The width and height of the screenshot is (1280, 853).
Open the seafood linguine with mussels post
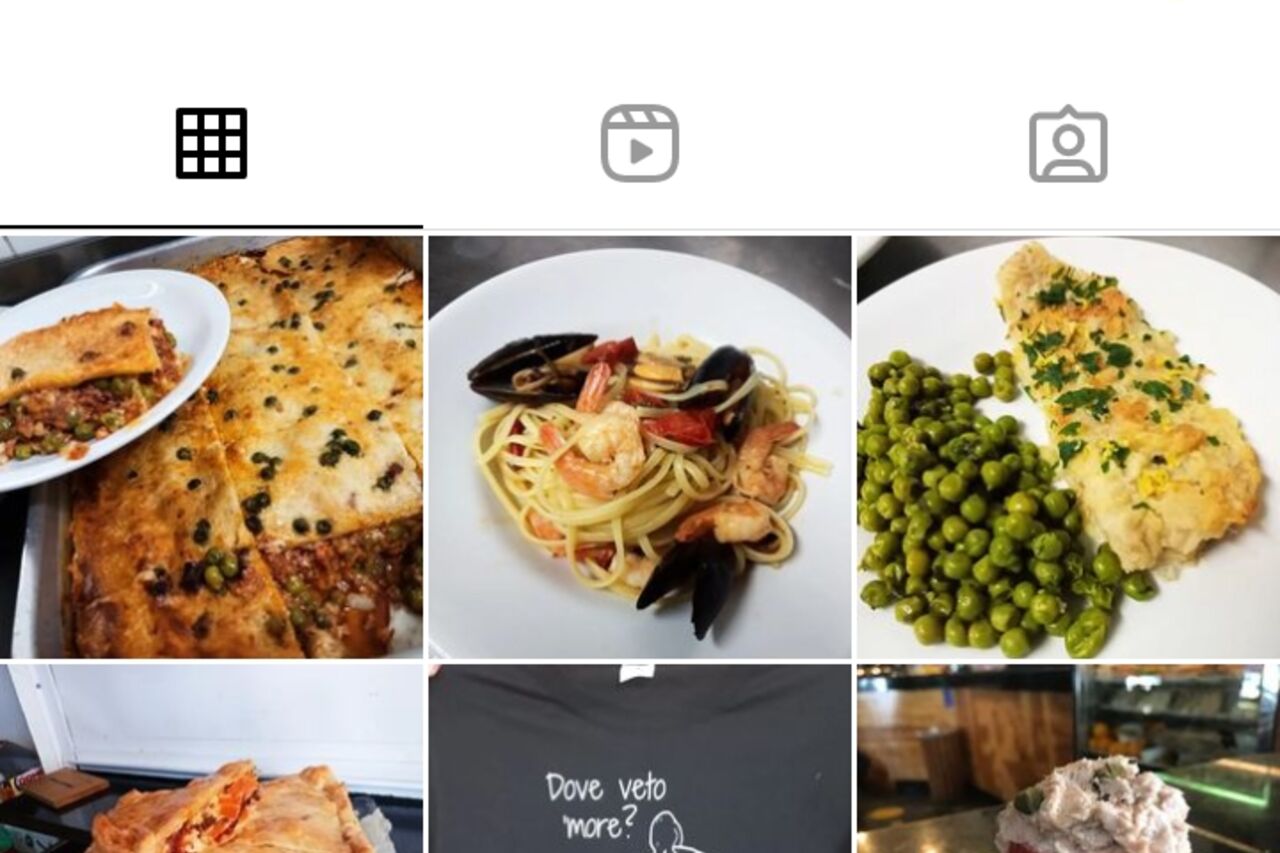(x=640, y=447)
